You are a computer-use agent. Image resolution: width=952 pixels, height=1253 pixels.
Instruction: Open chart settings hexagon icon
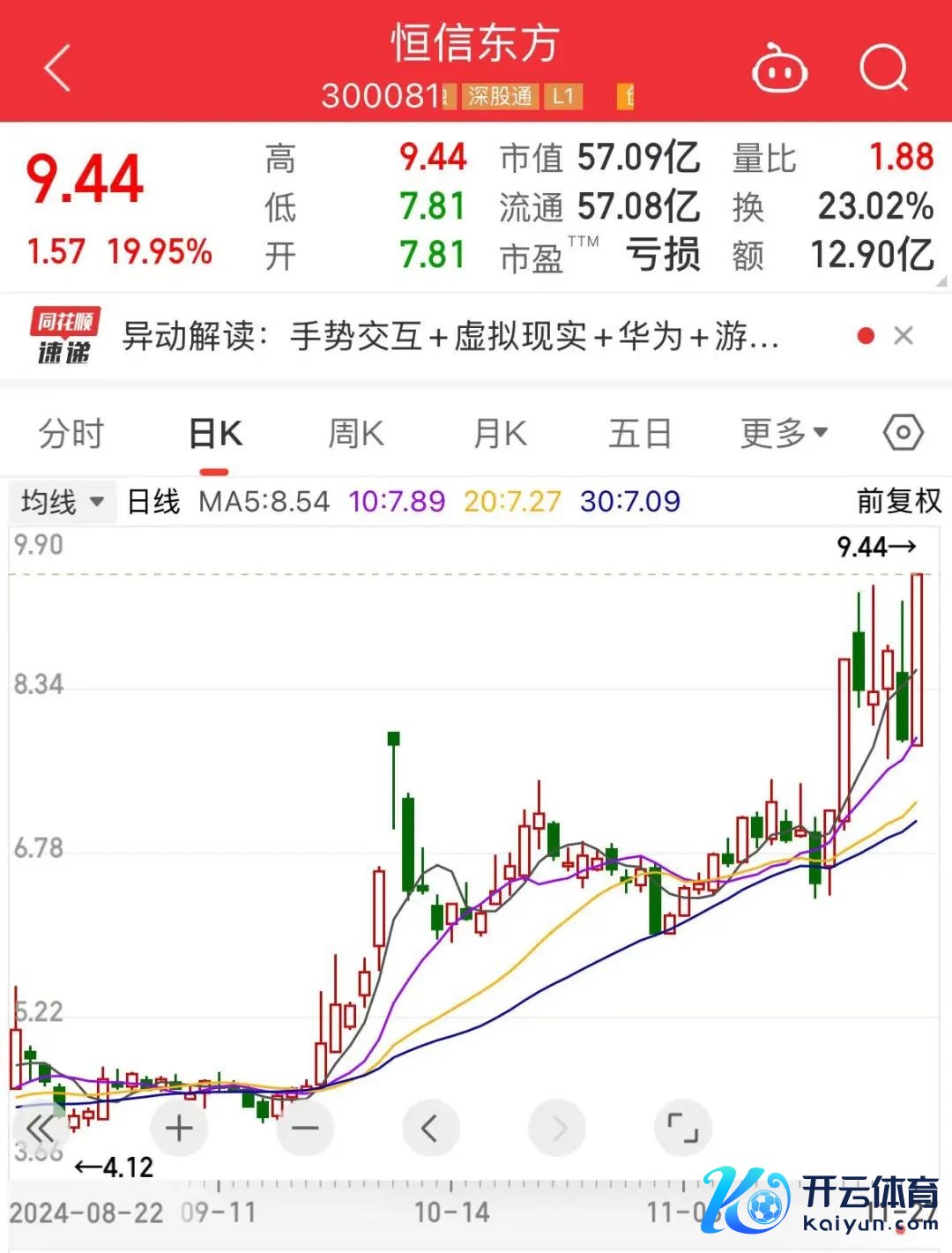pyautogui.click(x=904, y=433)
